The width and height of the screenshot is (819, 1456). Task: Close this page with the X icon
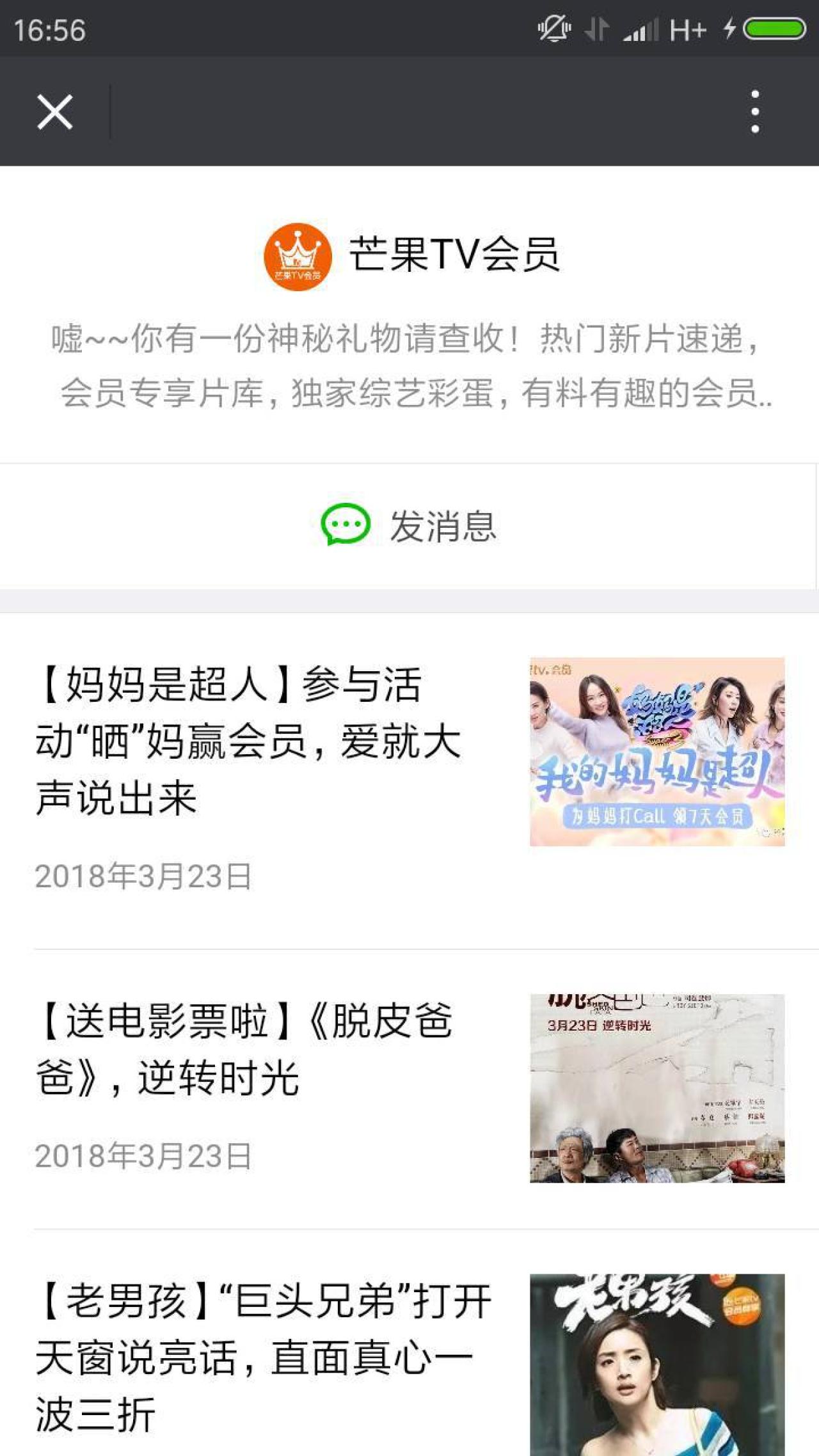click(x=55, y=112)
